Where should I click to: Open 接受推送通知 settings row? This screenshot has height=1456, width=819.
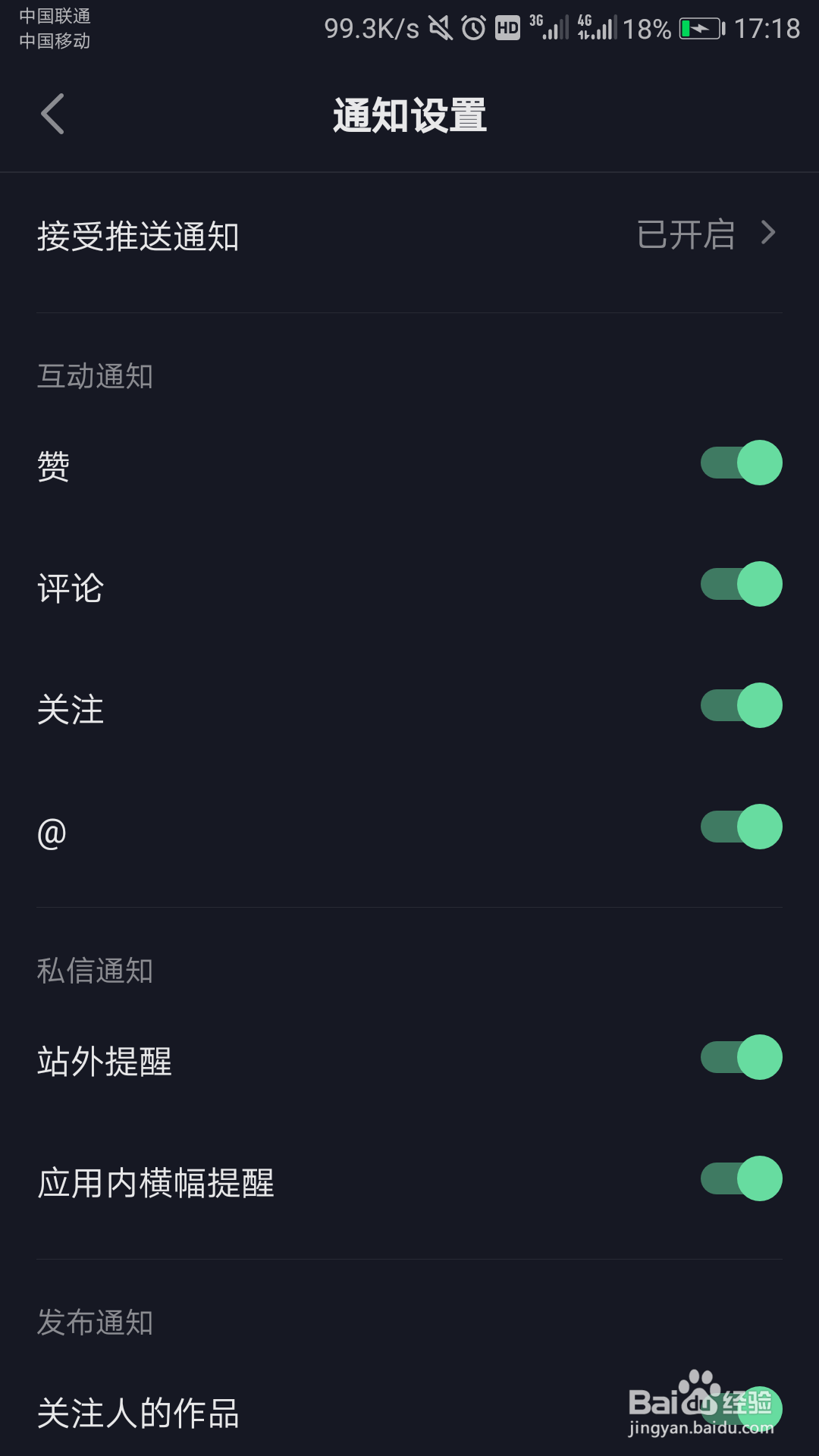click(409, 235)
